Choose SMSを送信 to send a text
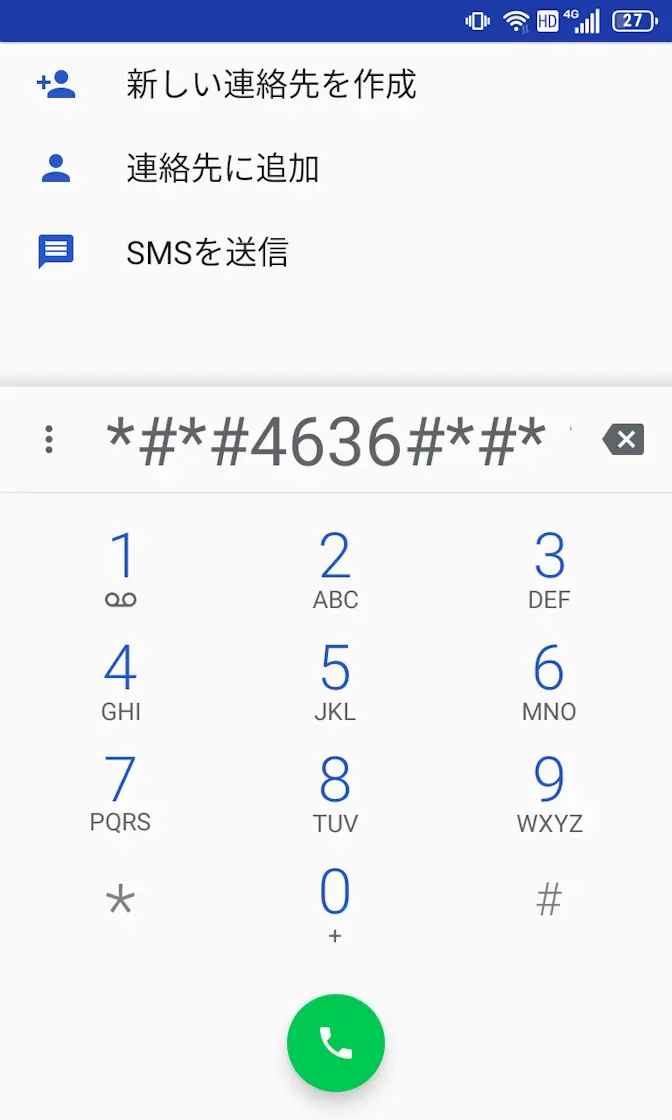The height and width of the screenshot is (1120, 672). (207, 252)
